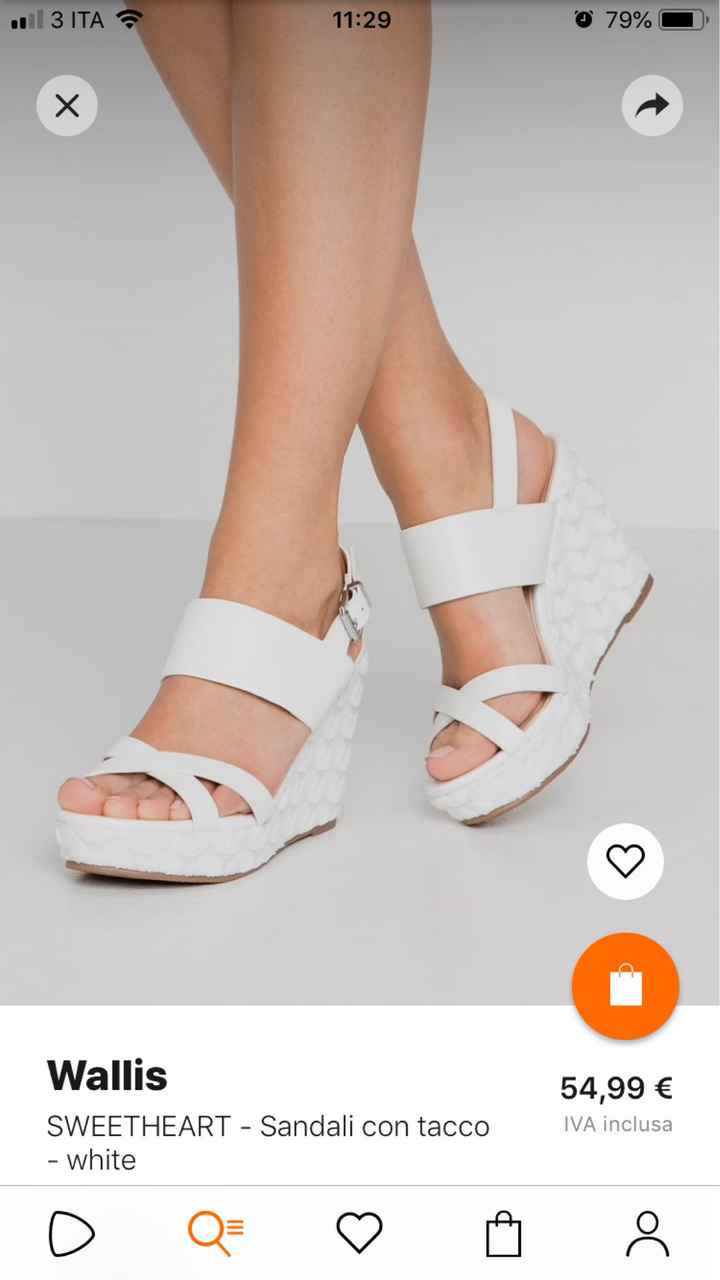Open the search icon in bottom navigation
Viewport: 720px width, 1280px height.
(215, 1232)
